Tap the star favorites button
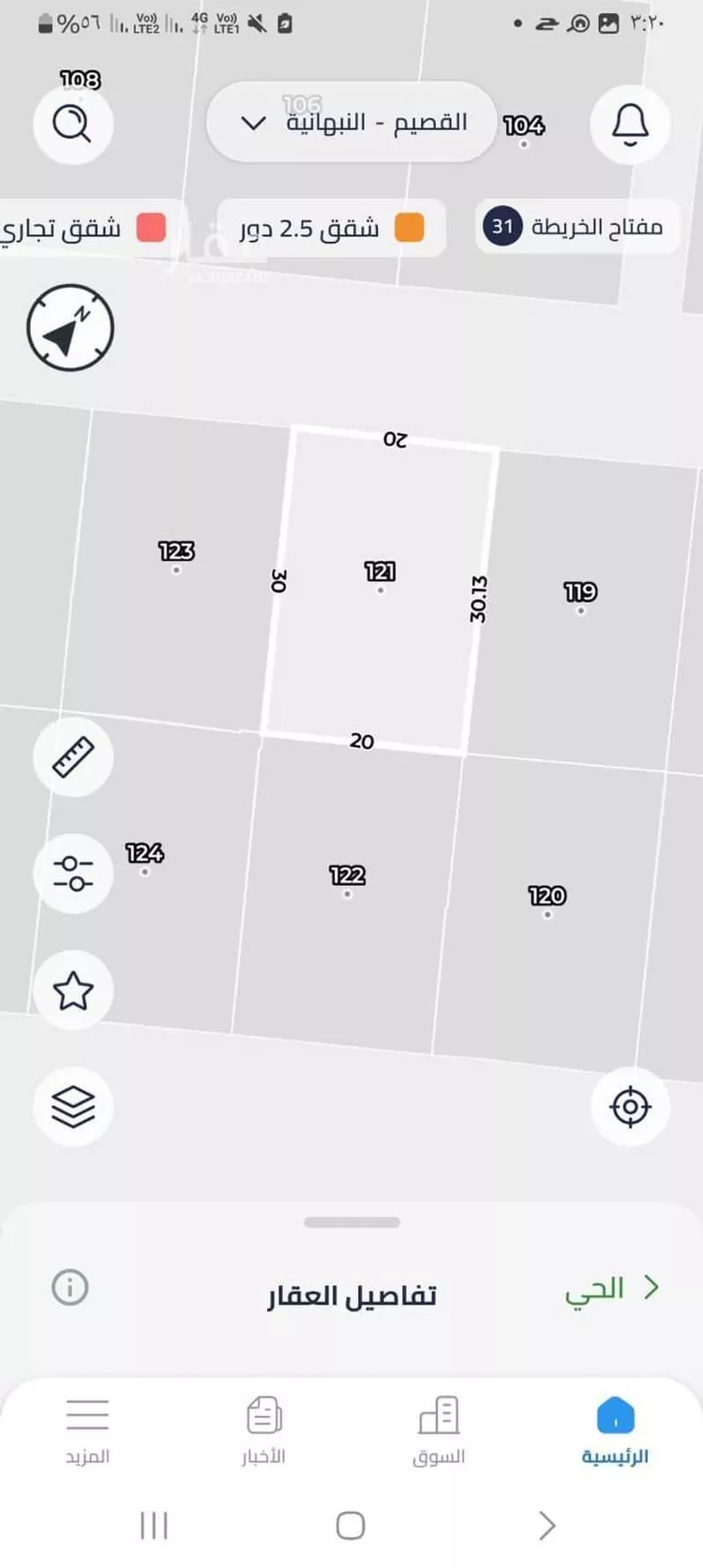Screen dimensions: 703x1568 click(x=73, y=990)
